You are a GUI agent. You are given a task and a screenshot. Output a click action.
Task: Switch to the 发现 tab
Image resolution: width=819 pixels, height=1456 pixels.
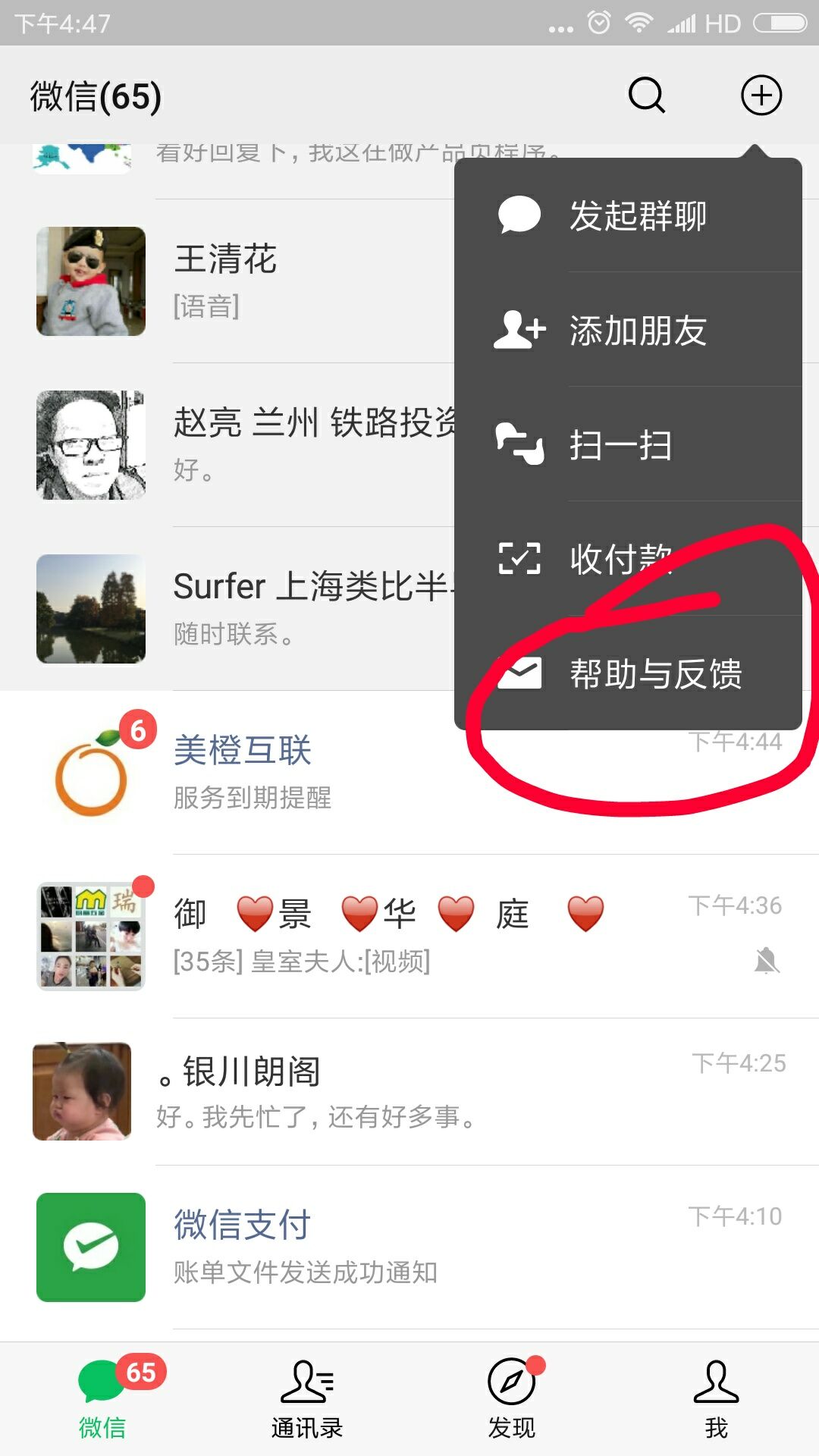pyautogui.click(x=512, y=1399)
